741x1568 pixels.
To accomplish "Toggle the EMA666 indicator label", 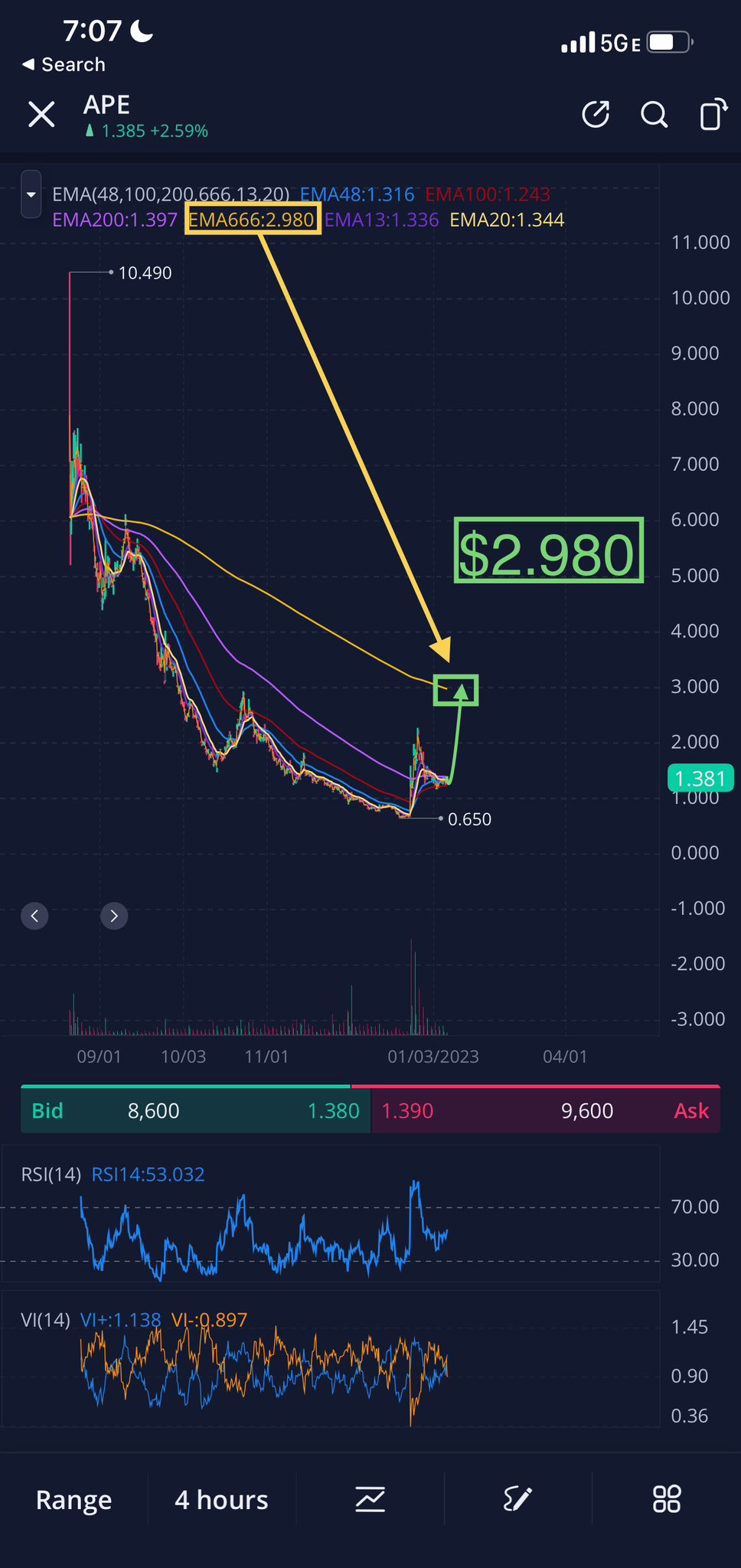I will coord(253,220).
